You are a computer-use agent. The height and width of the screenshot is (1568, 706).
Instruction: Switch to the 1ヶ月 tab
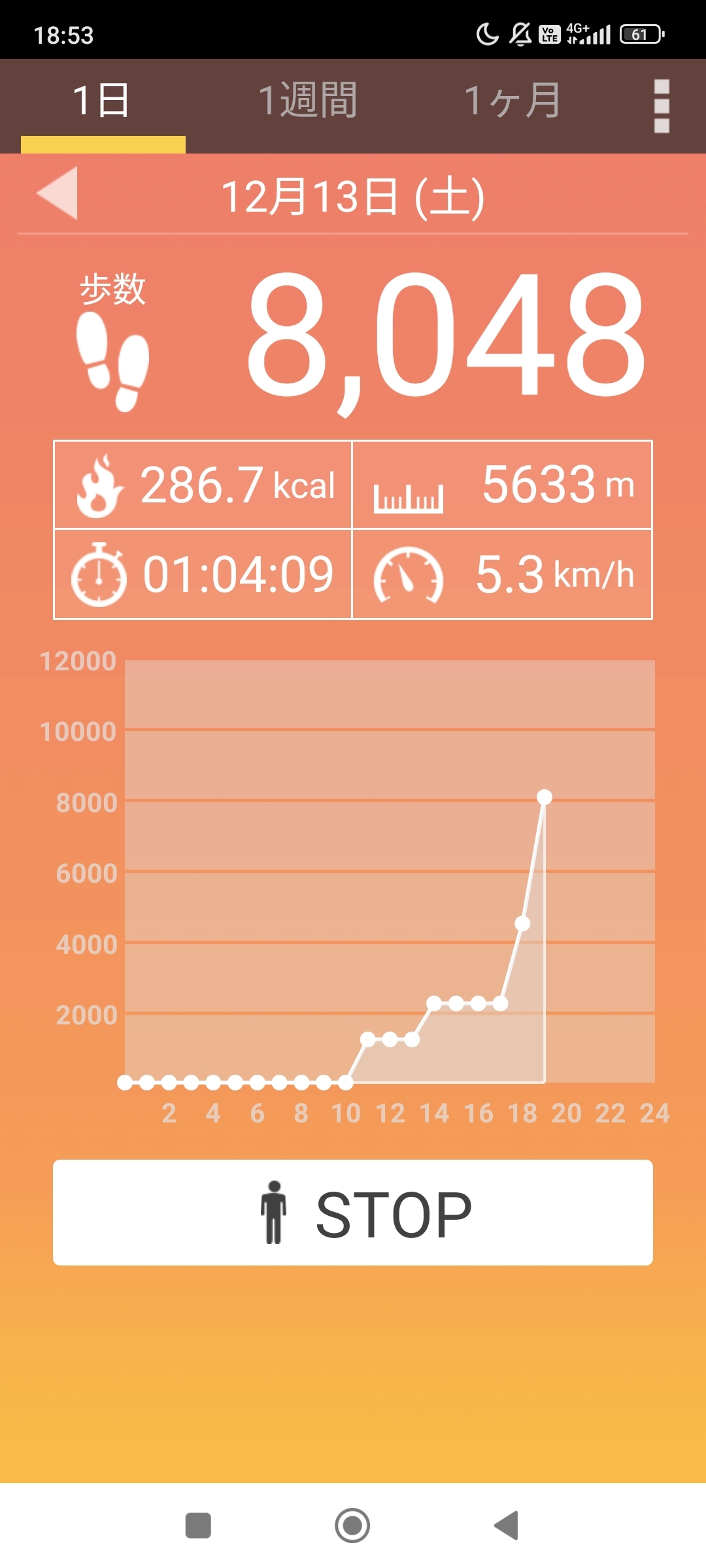512,101
